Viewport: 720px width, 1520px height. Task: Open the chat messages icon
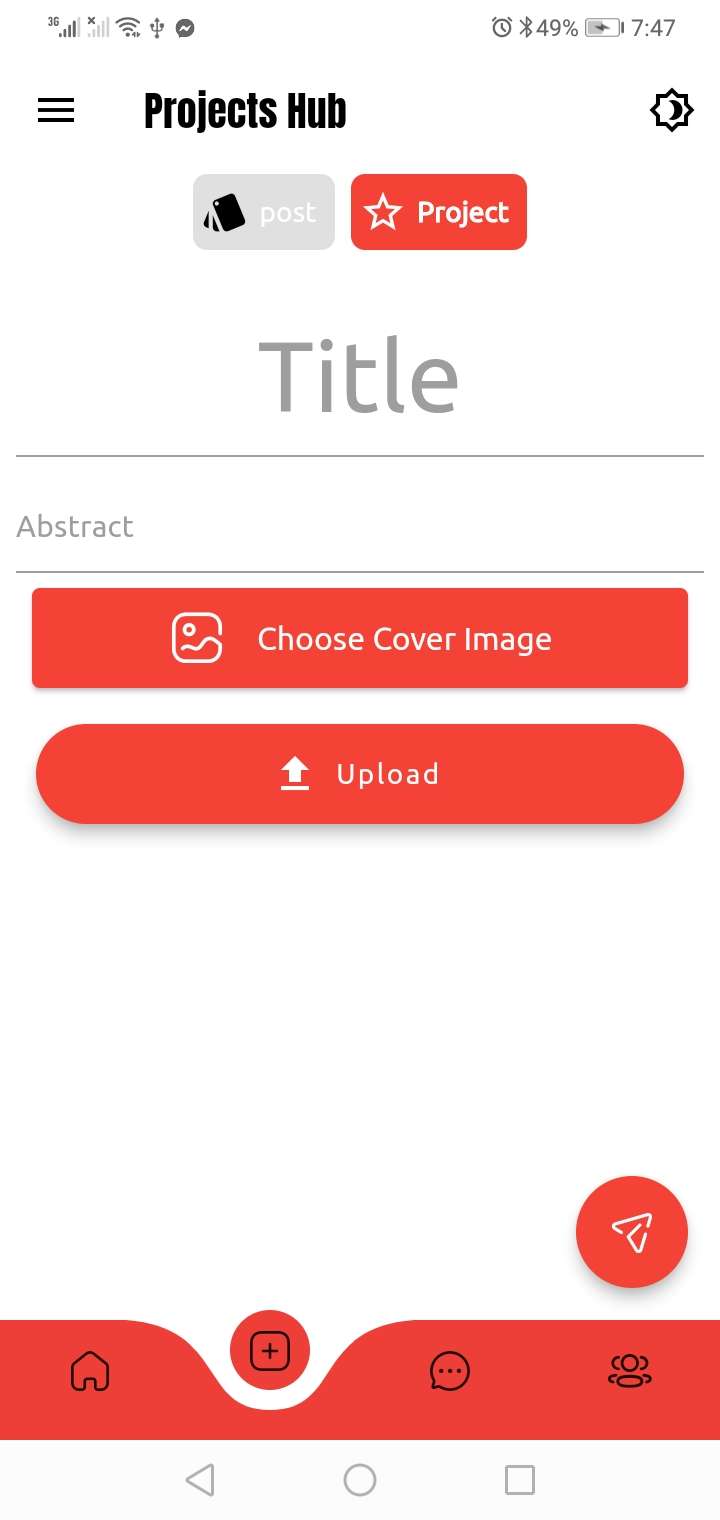[450, 1372]
